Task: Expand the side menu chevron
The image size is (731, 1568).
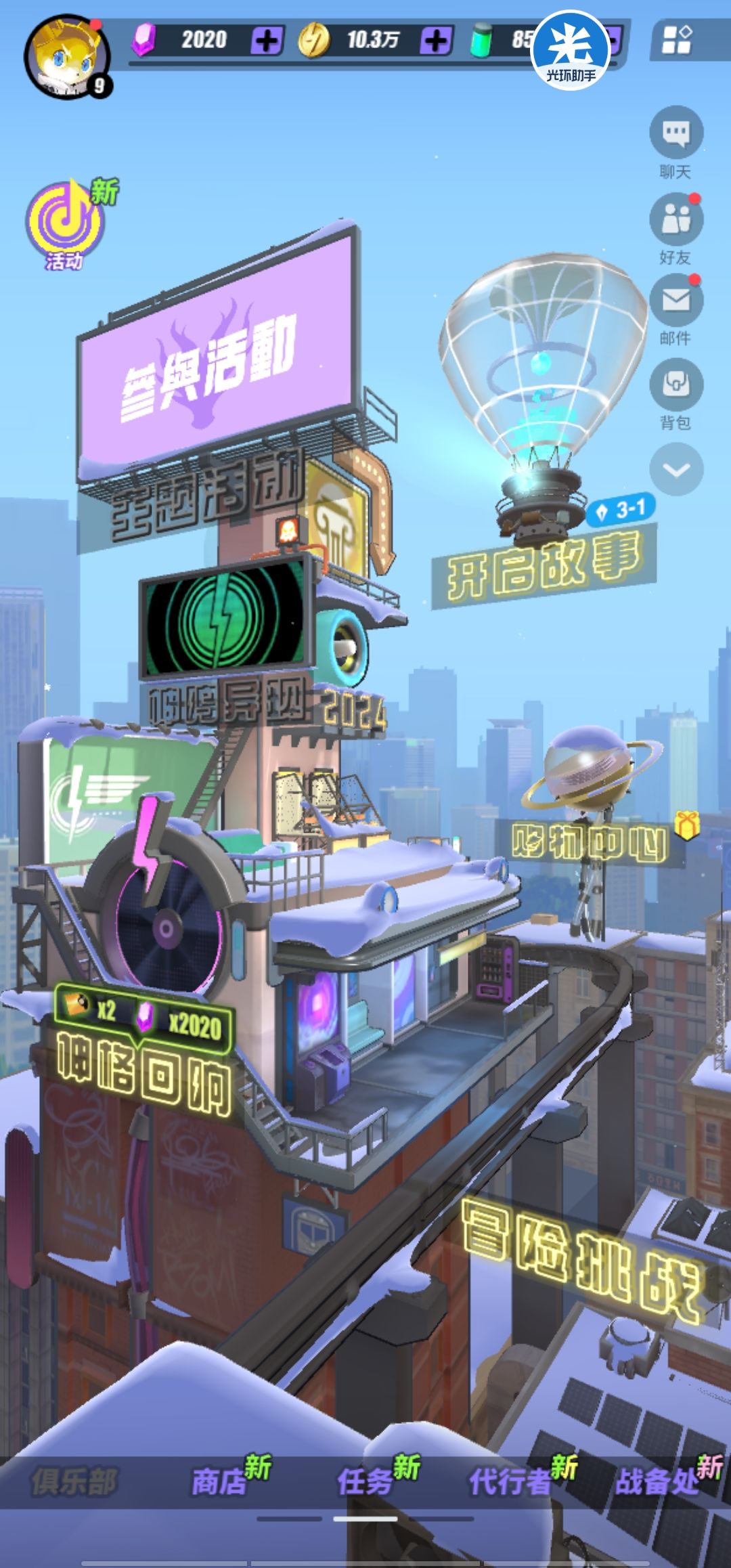Action: tap(676, 469)
